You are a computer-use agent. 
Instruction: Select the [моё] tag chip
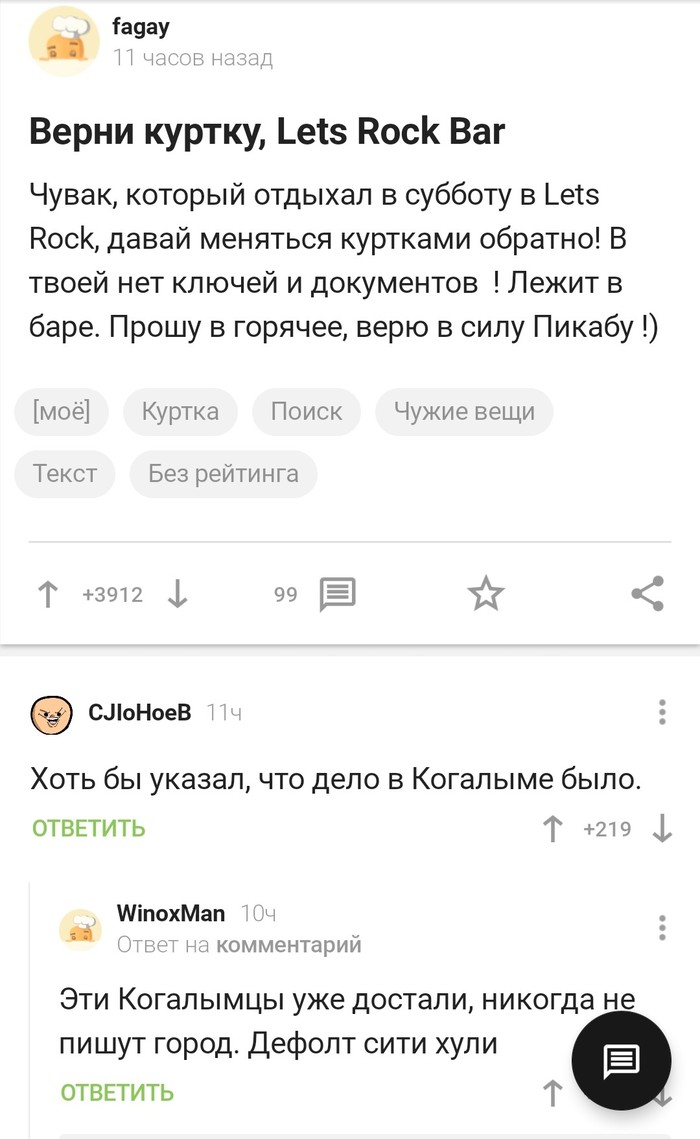[x=61, y=412]
